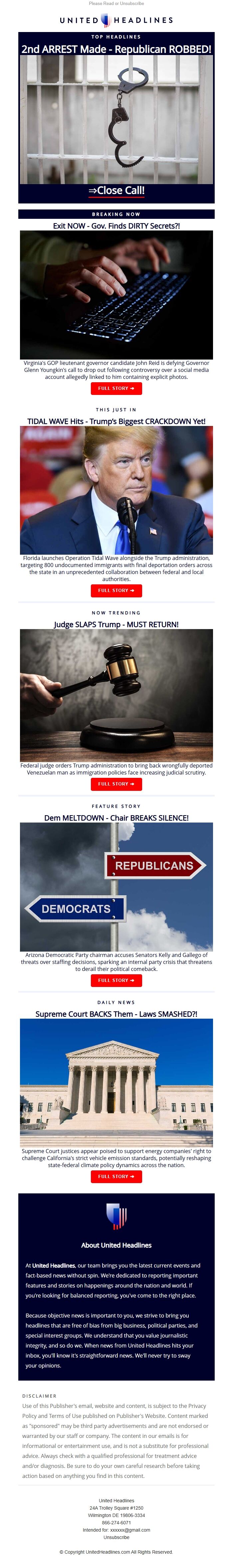Open Full Story on Arizona Democratic Party chair
Image resolution: width=233 pixels, height=1568 pixels.
pyautogui.click(x=116, y=981)
